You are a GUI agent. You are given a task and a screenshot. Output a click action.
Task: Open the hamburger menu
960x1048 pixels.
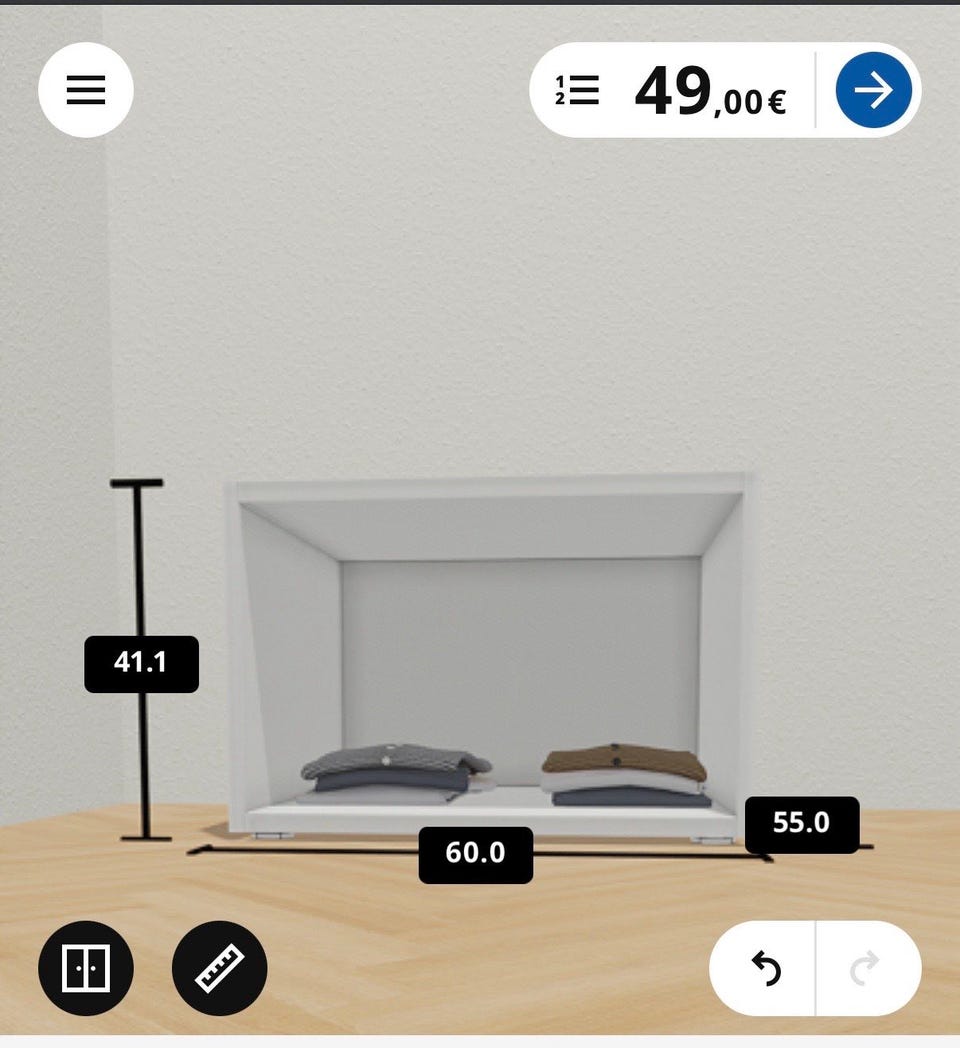[x=86, y=90]
